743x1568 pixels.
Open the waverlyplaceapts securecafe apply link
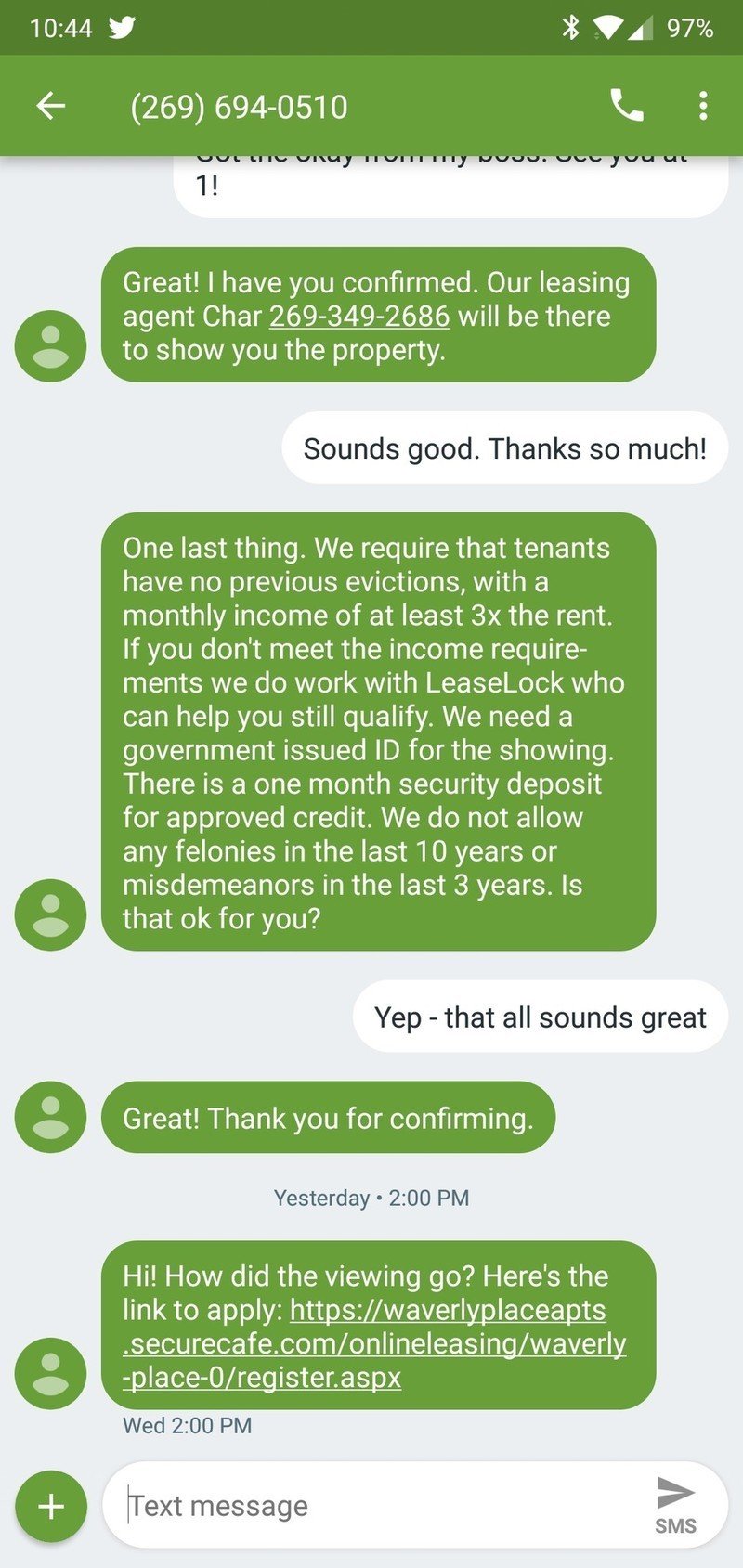pos(374,1343)
